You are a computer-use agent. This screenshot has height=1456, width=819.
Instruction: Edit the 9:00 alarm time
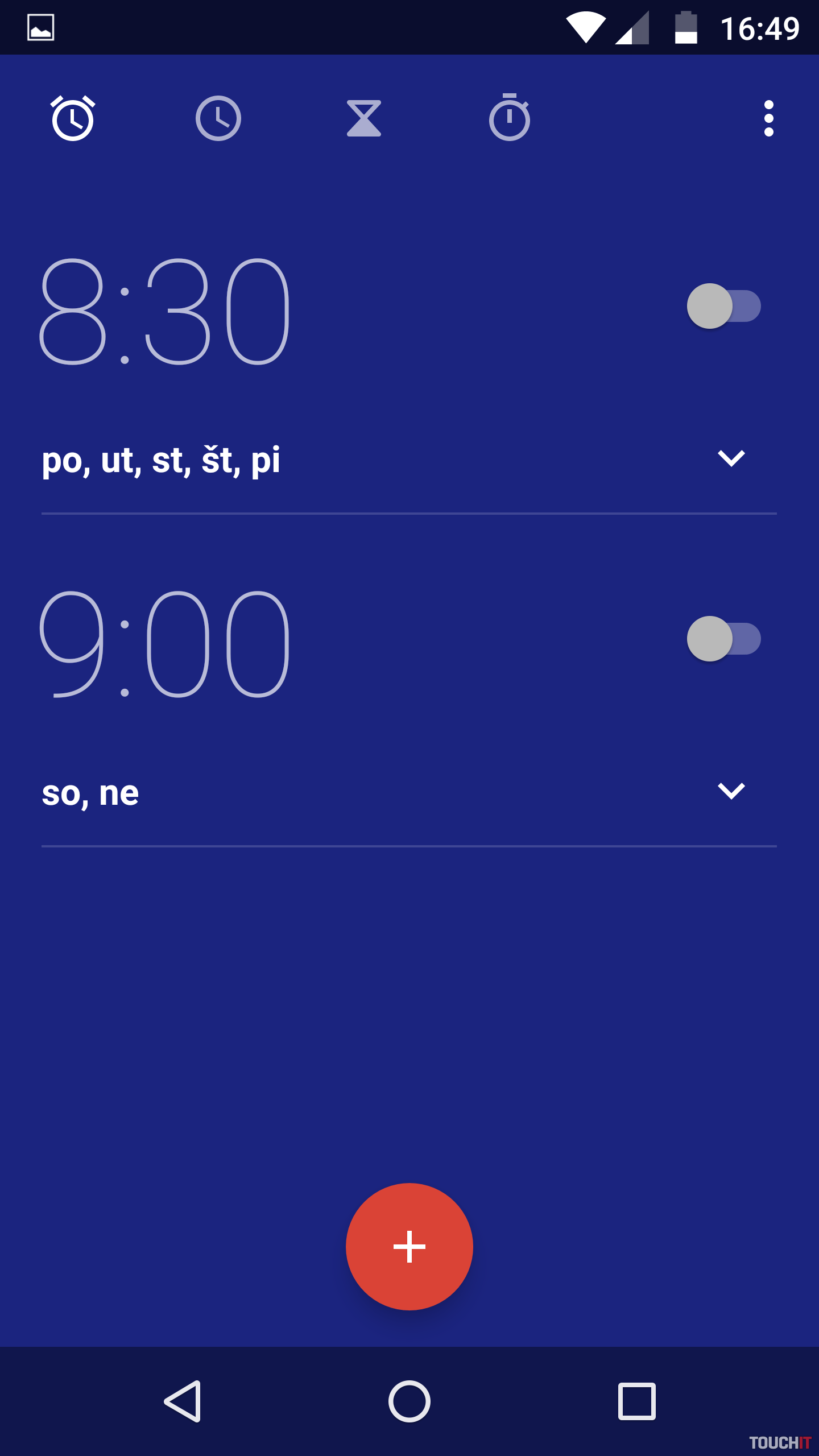coord(165,644)
